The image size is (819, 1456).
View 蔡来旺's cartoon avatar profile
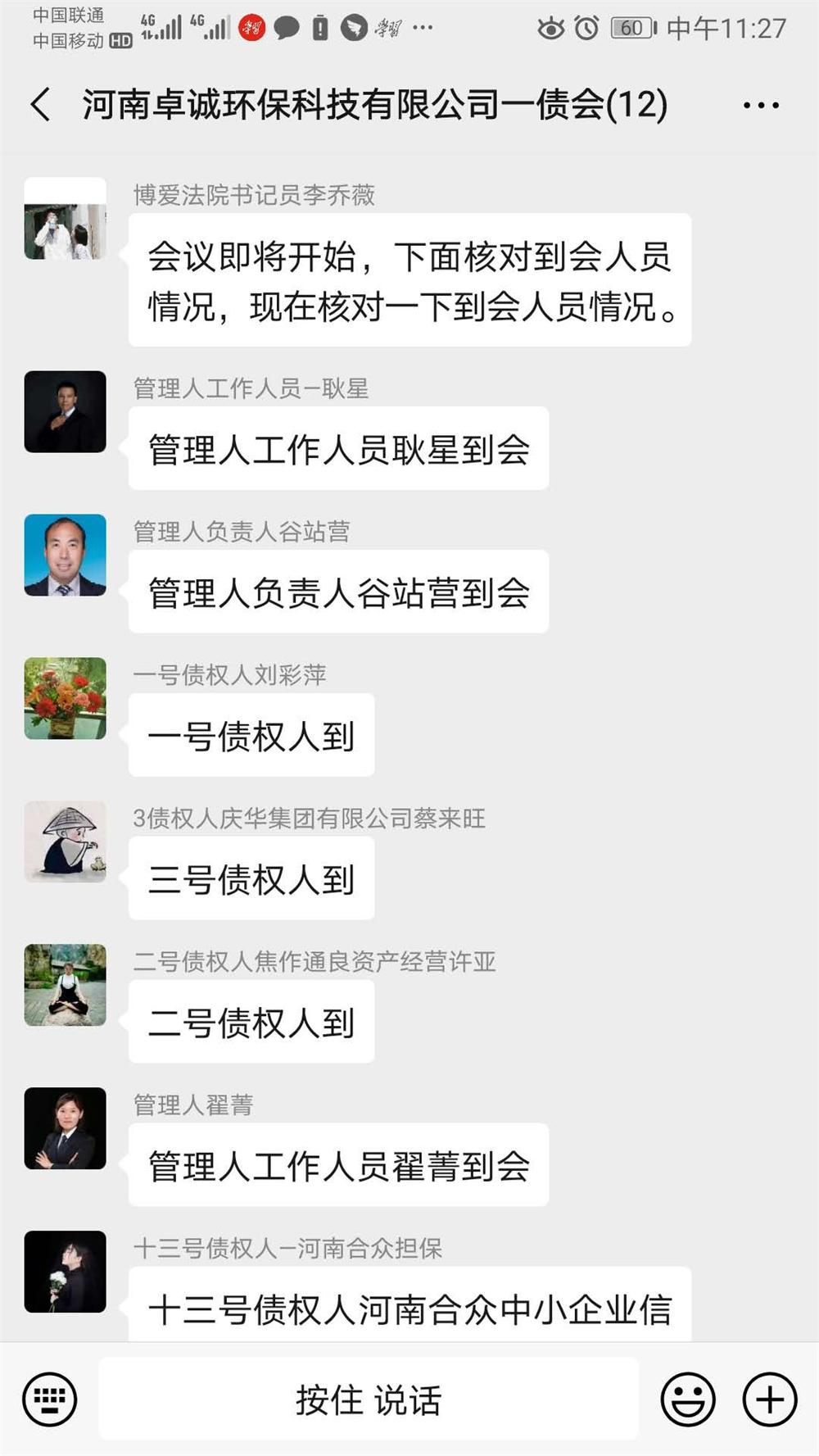(66, 841)
